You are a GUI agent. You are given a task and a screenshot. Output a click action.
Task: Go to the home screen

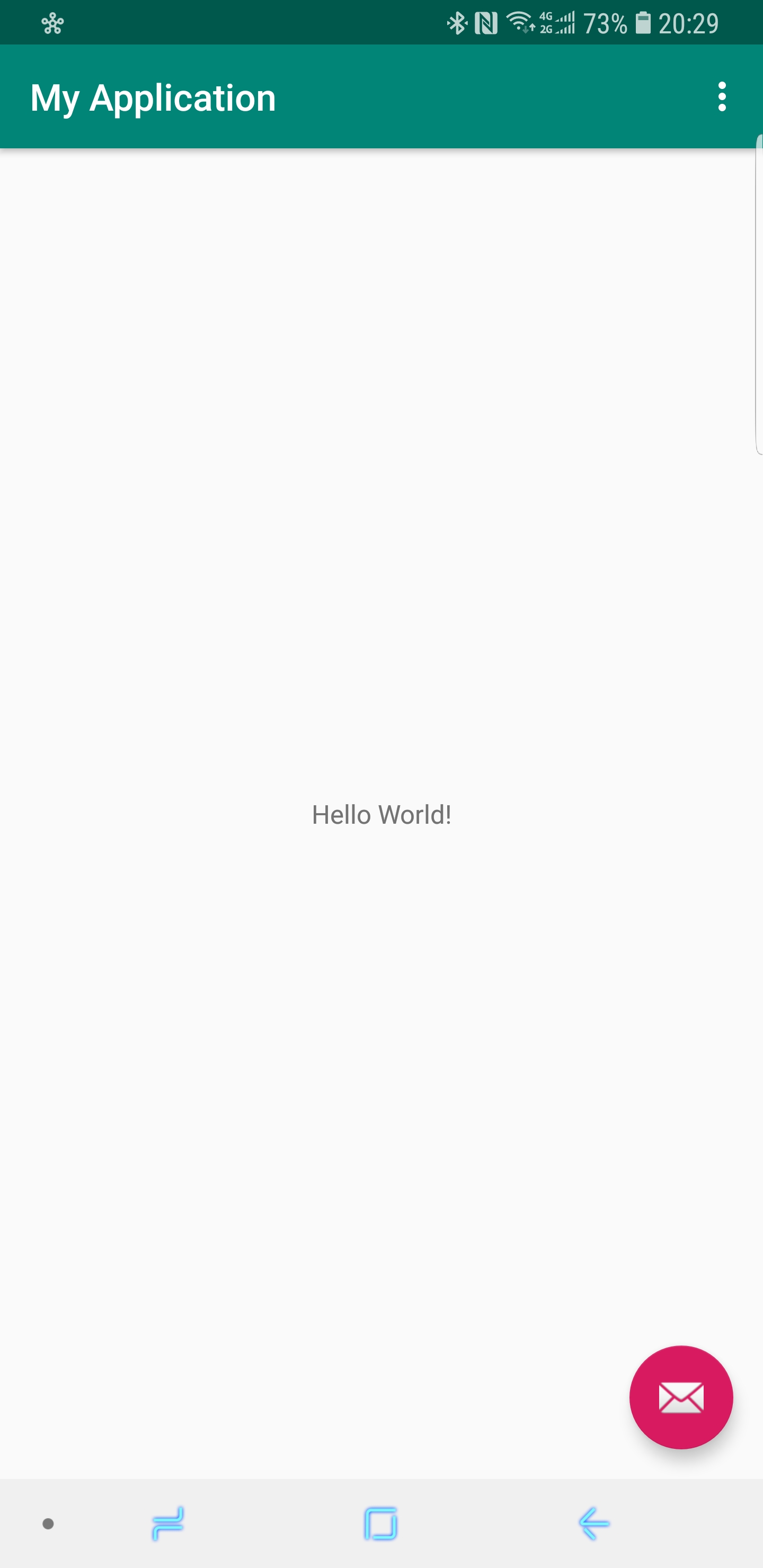pyautogui.click(x=380, y=1524)
